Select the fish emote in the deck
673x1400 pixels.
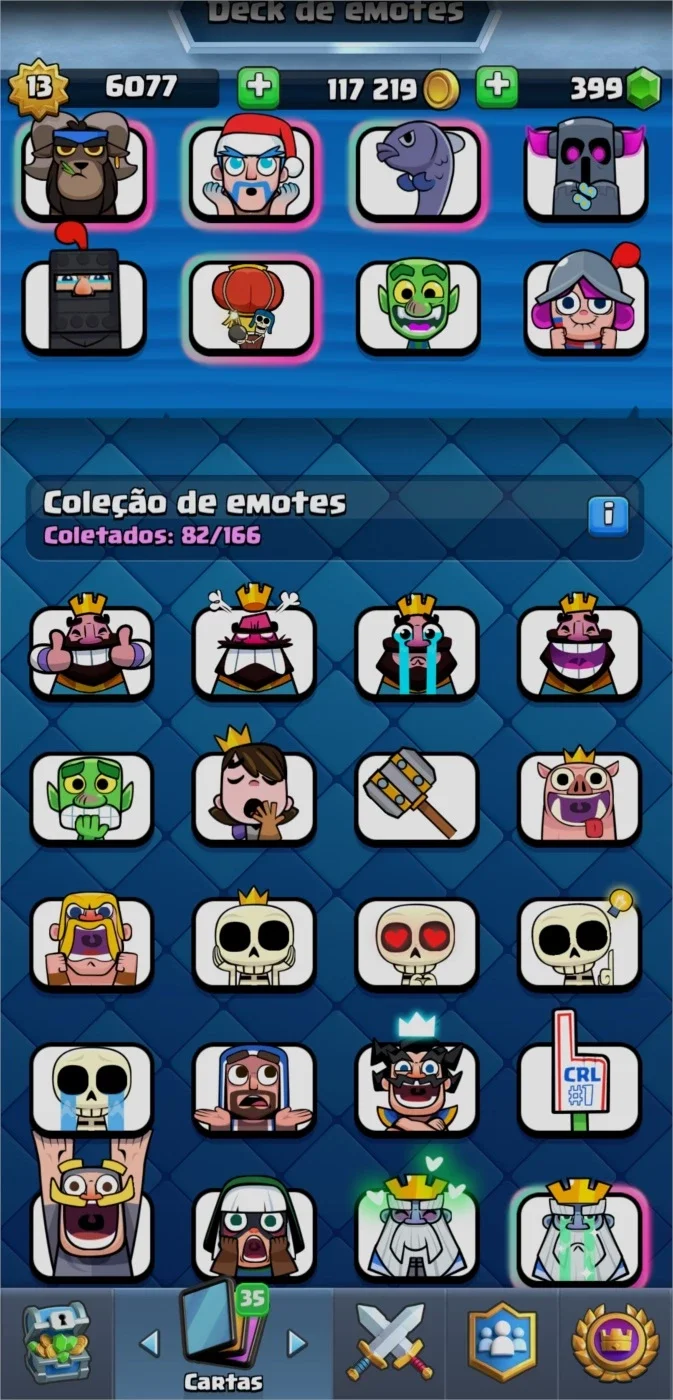tap(419, 171)
